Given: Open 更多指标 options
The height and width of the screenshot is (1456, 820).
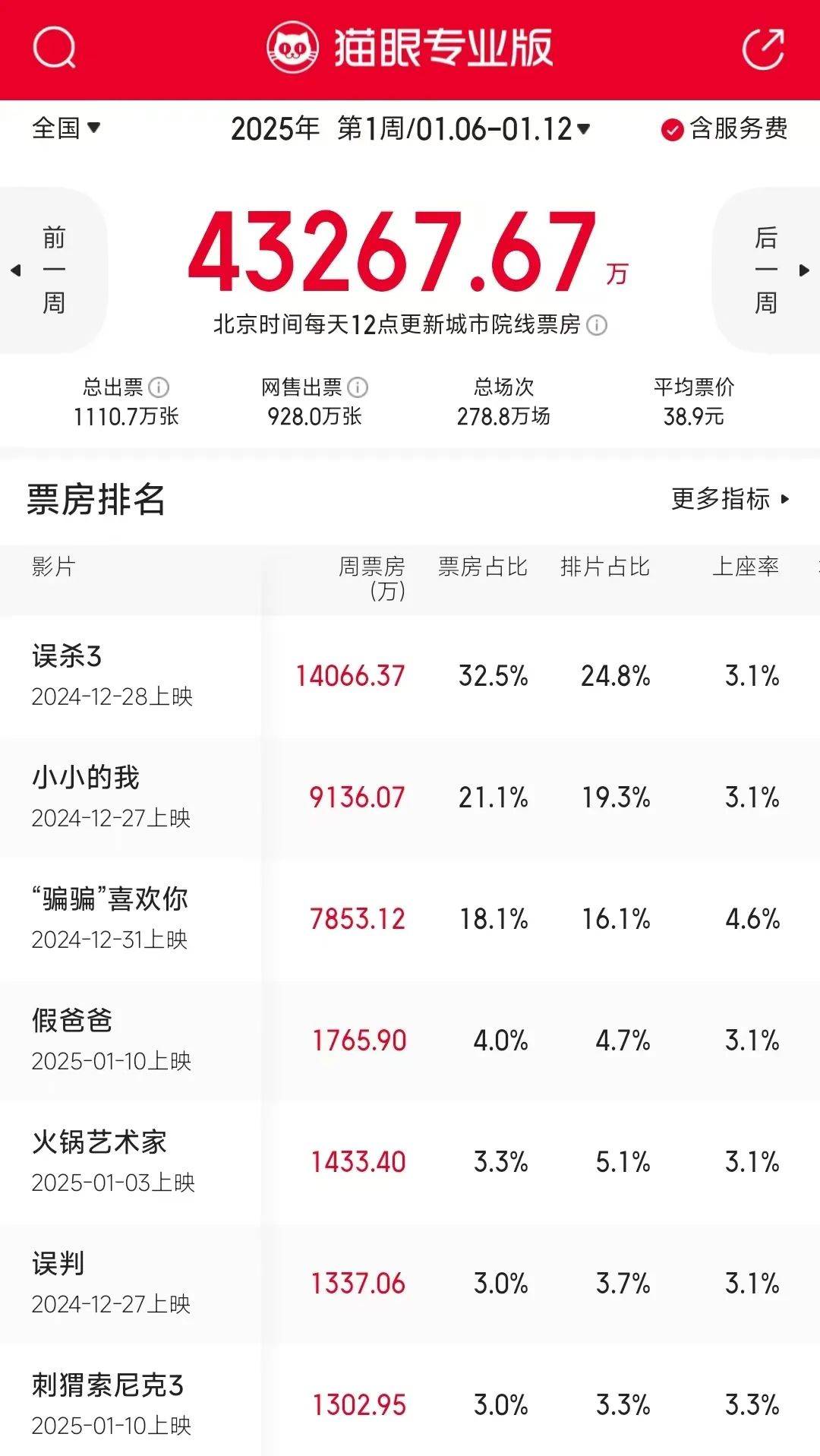Looking at the screenshot, I should pos(730,499).
